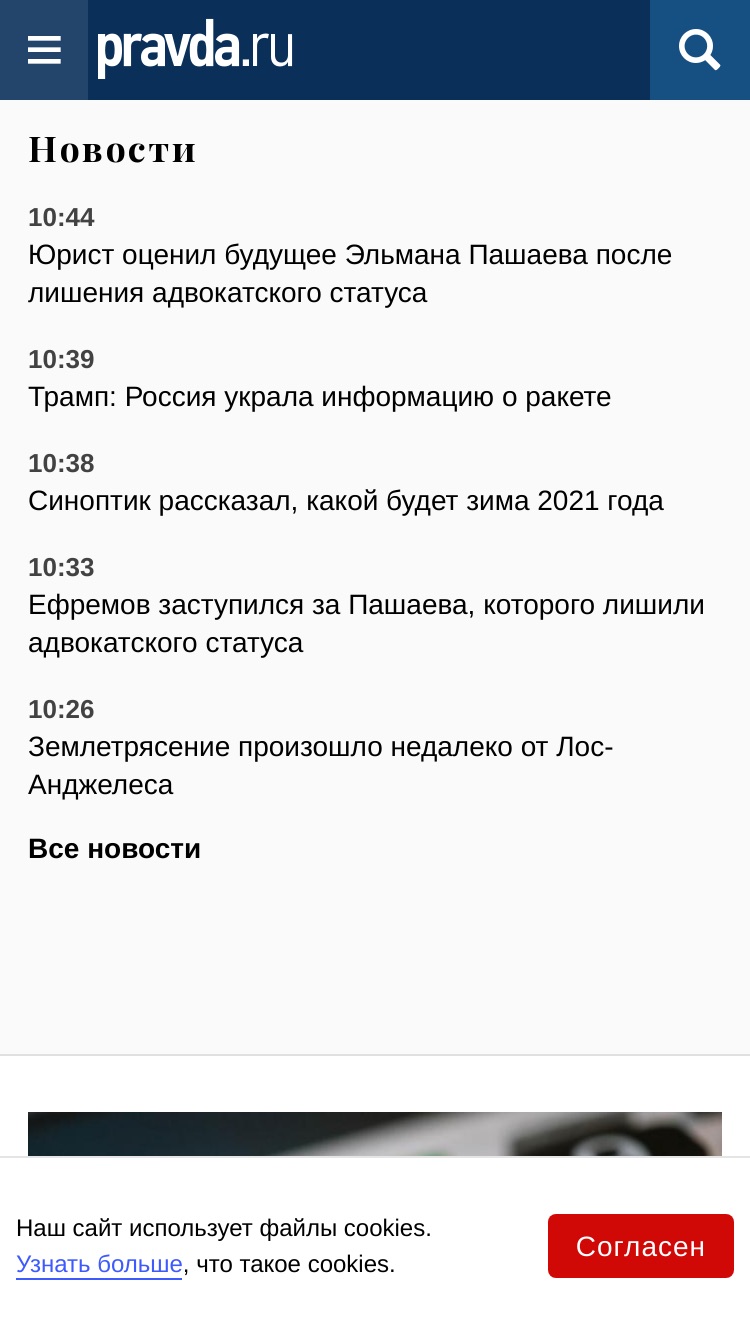Accept cookies with the Согласен button

641,1246
